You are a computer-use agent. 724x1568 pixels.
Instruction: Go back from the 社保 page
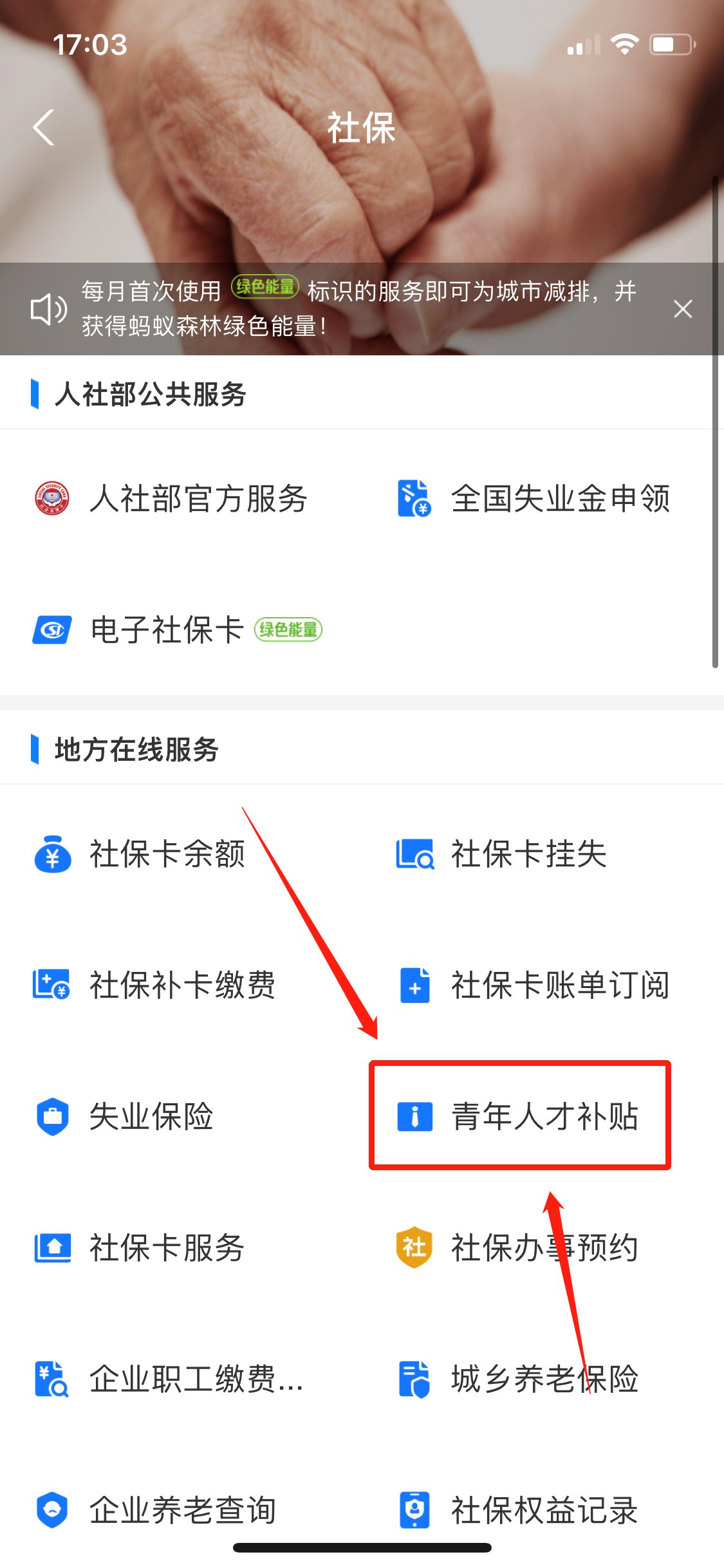(44, 127)
